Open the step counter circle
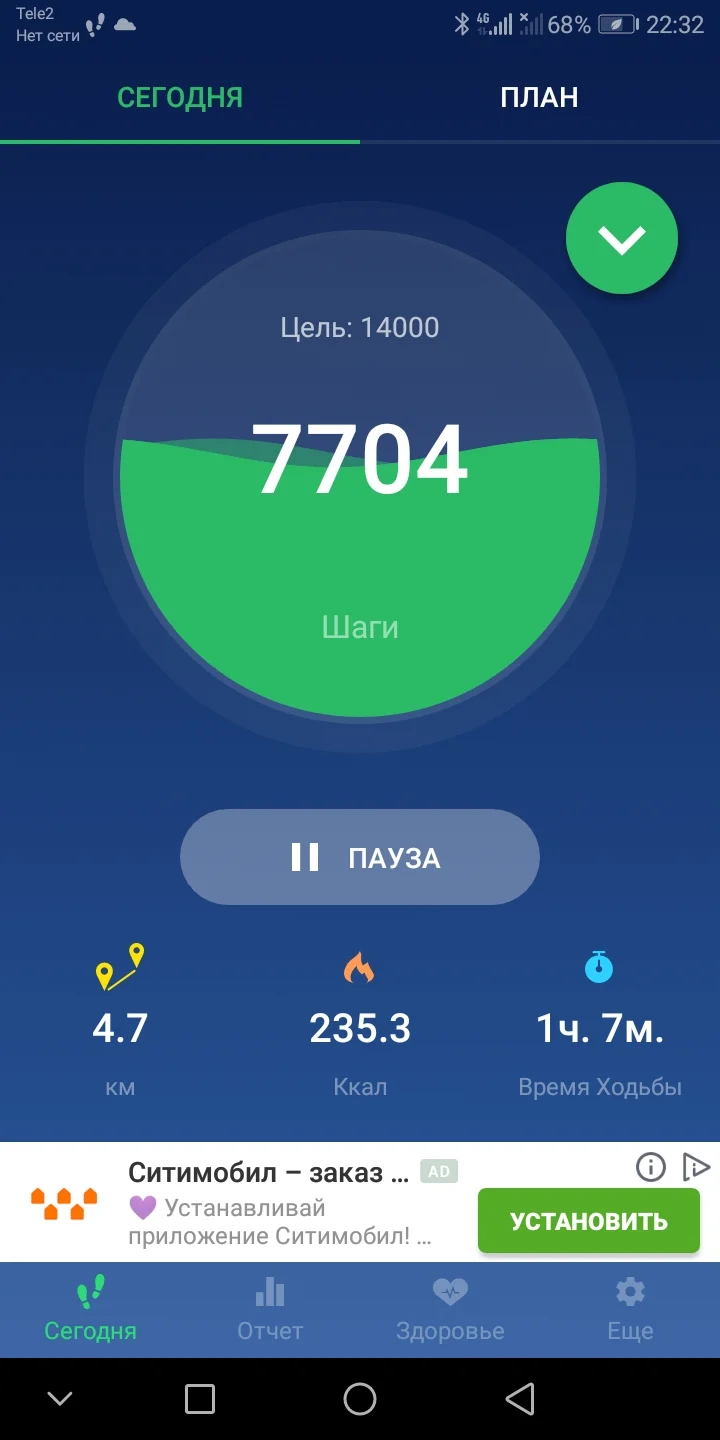The height and width of the screenshot is (1440, 720). (360, 470)
